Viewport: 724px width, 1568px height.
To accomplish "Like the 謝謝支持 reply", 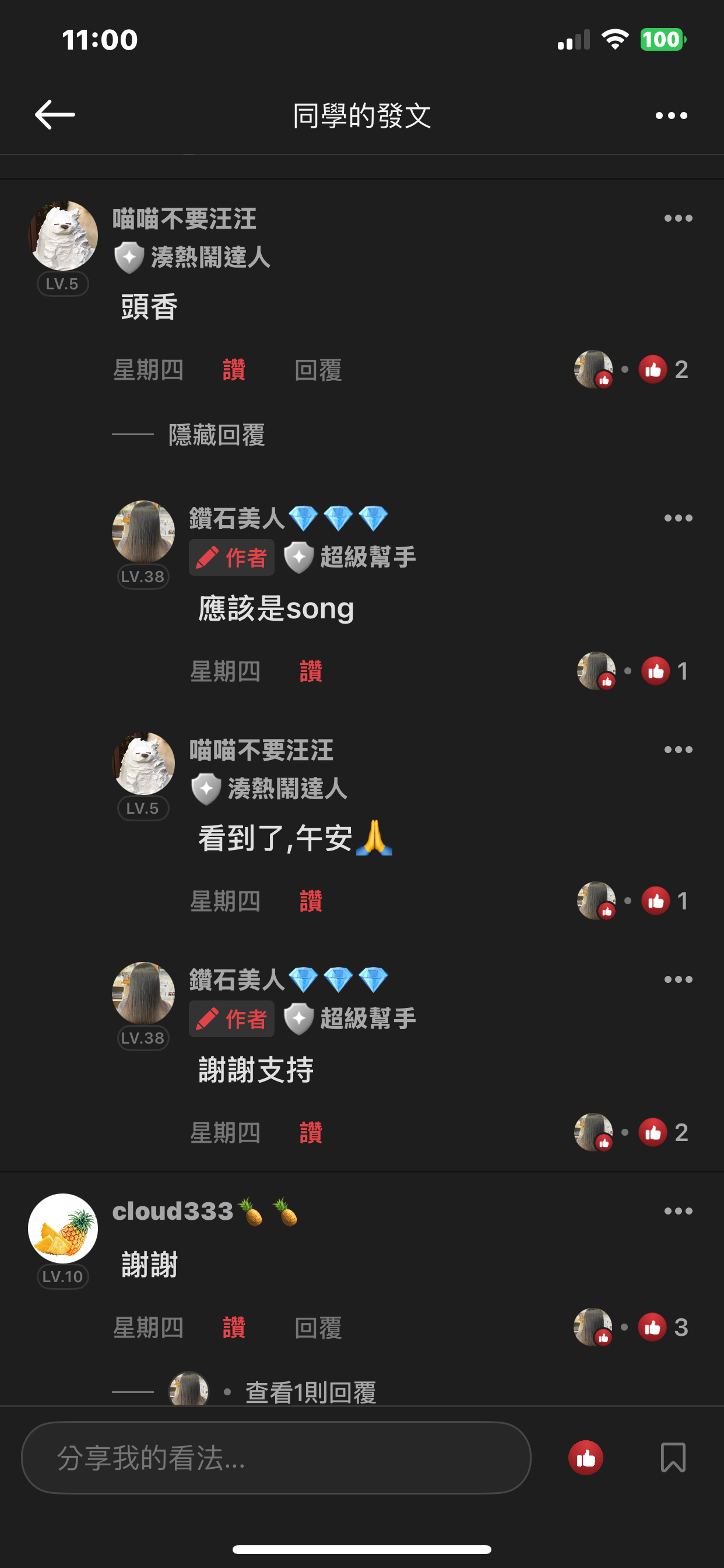I will pyautogui.click(x=310, y=1132).
